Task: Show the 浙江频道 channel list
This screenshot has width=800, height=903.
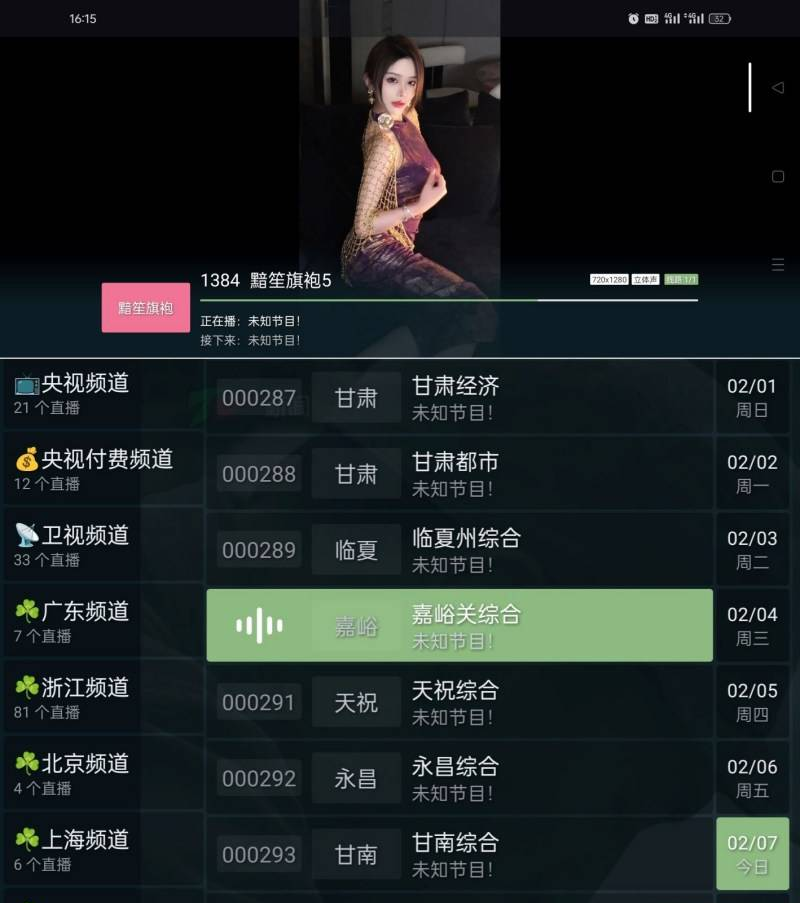Action: click(103, 699)
